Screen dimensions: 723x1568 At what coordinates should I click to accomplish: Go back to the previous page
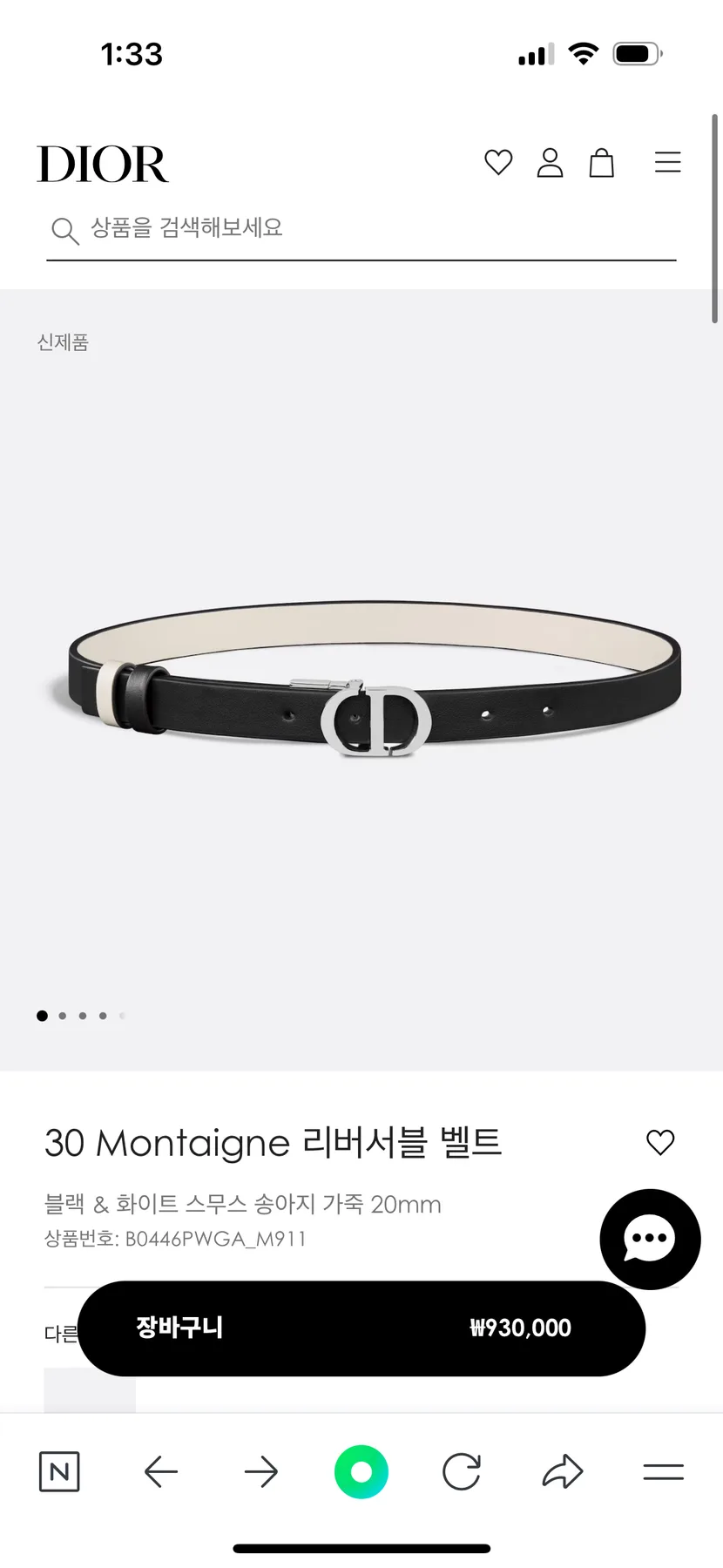pyautogui.click(x=160, y=1472)
